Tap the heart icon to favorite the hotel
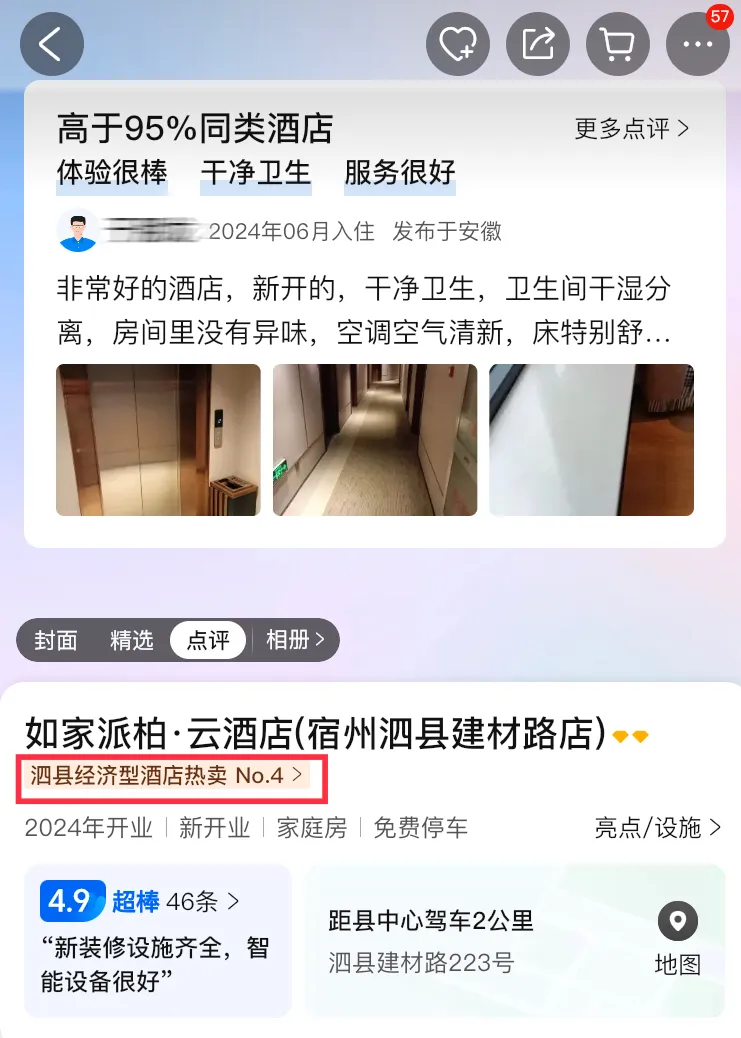Image resolution: width=741 pixels, height=1038 pixels. tap(457, 44)
